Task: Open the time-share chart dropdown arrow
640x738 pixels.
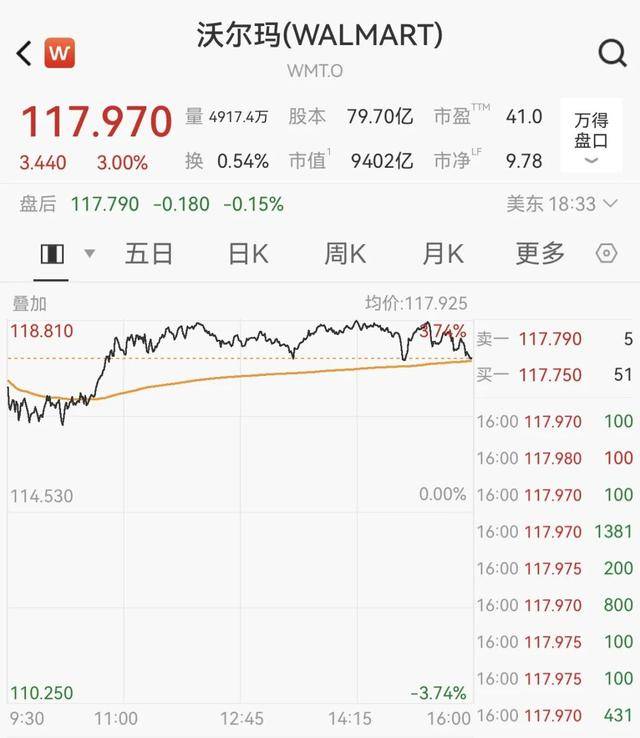Action: 89,254
